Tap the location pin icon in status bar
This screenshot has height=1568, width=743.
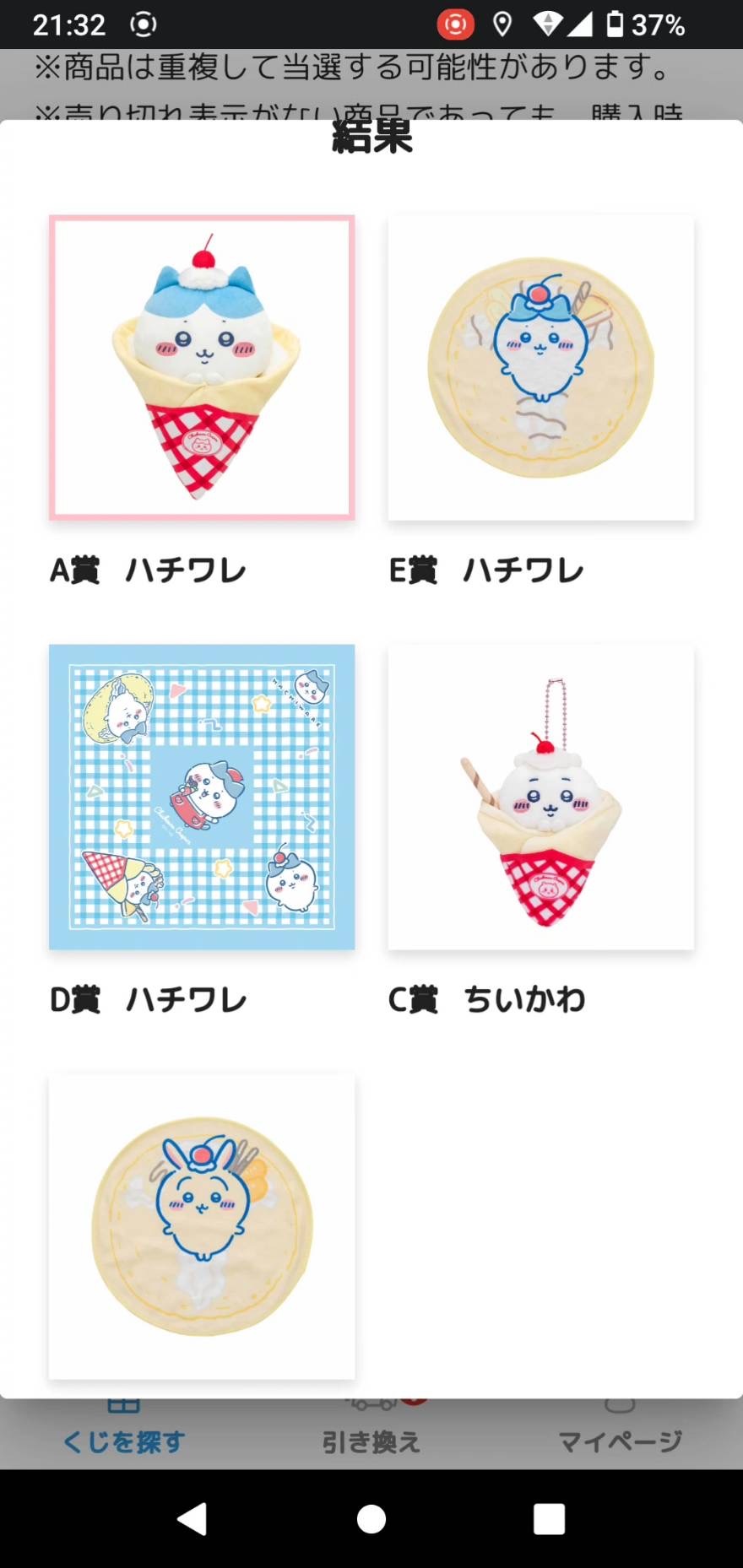click(504, 25)
